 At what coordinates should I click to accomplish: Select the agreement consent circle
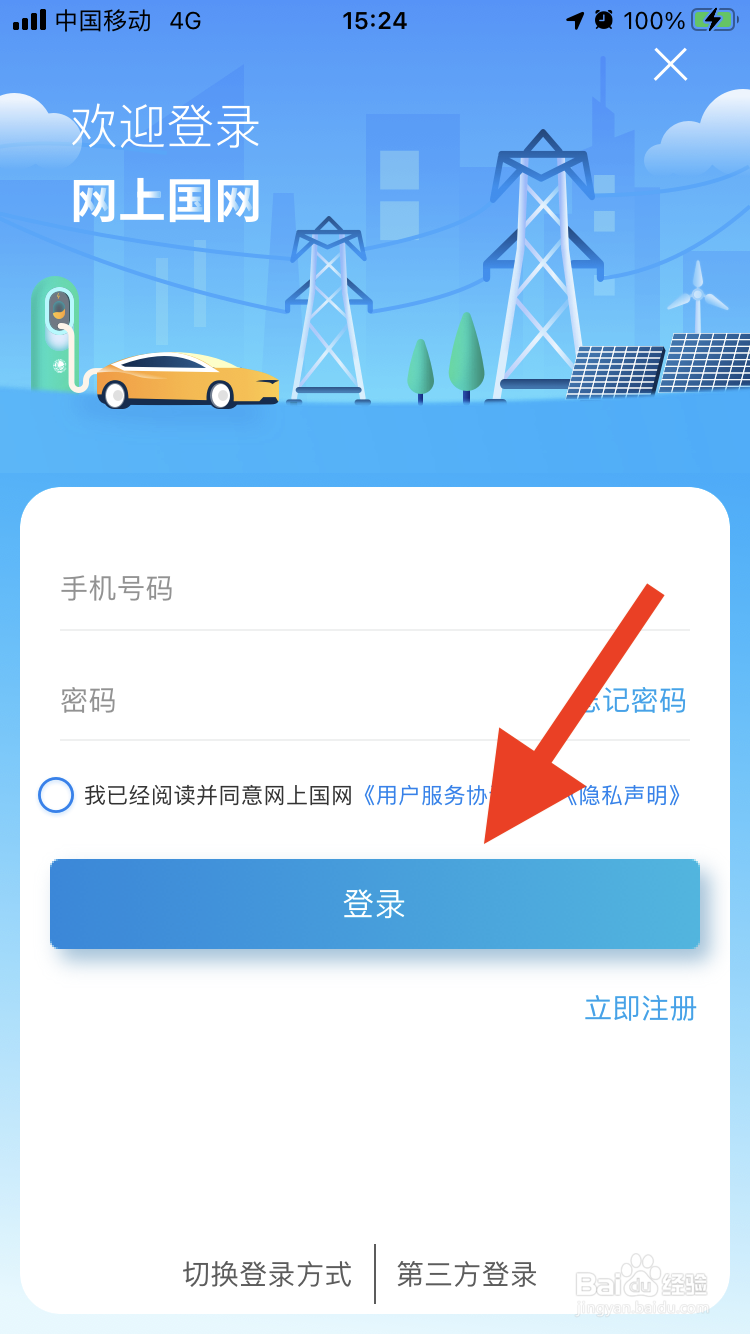(x=56, y=795)
